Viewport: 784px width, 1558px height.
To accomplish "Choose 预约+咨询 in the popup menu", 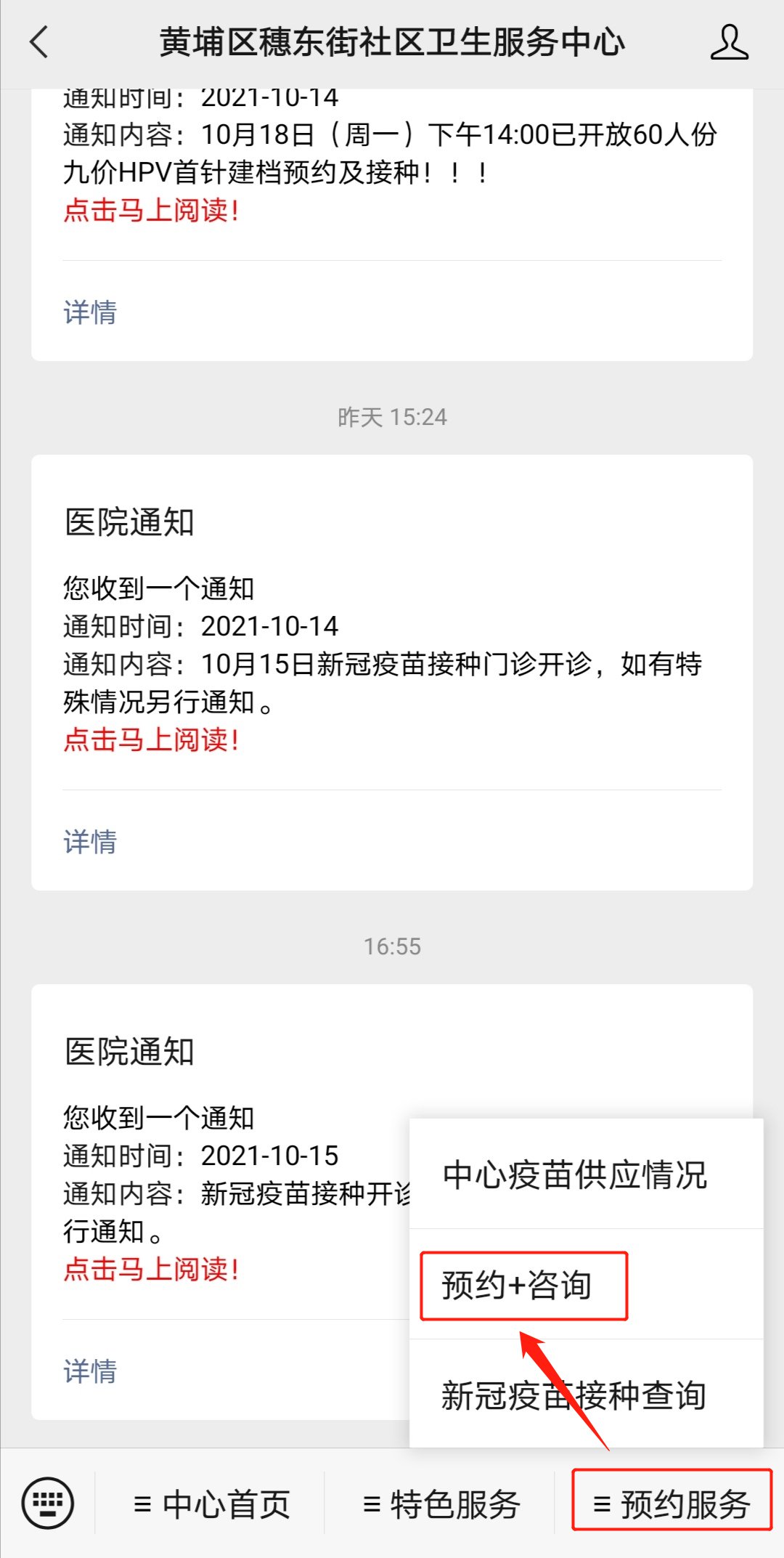I will [517, 1286].
